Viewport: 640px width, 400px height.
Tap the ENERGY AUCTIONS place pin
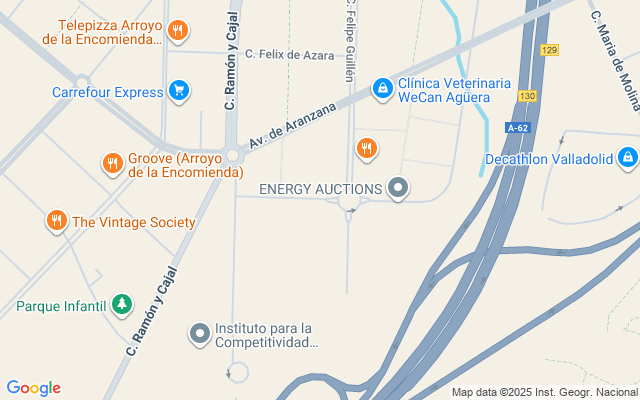399,188
